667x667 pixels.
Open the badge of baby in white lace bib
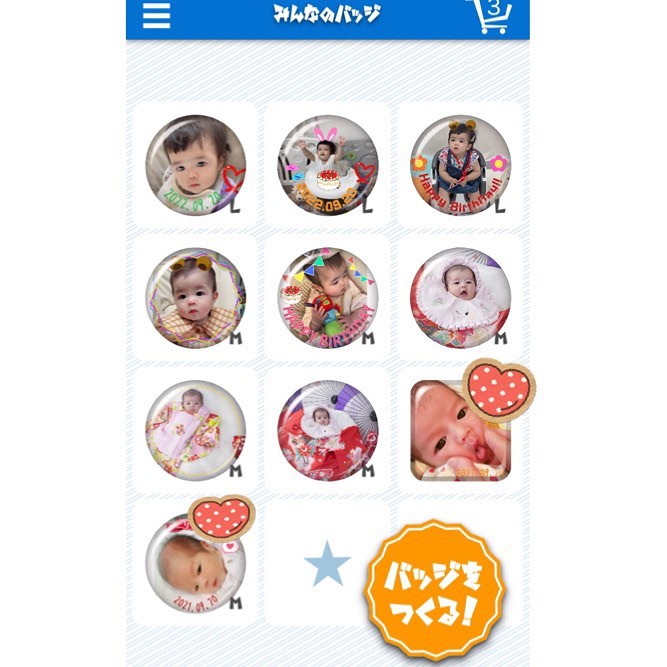pos(460,297)
